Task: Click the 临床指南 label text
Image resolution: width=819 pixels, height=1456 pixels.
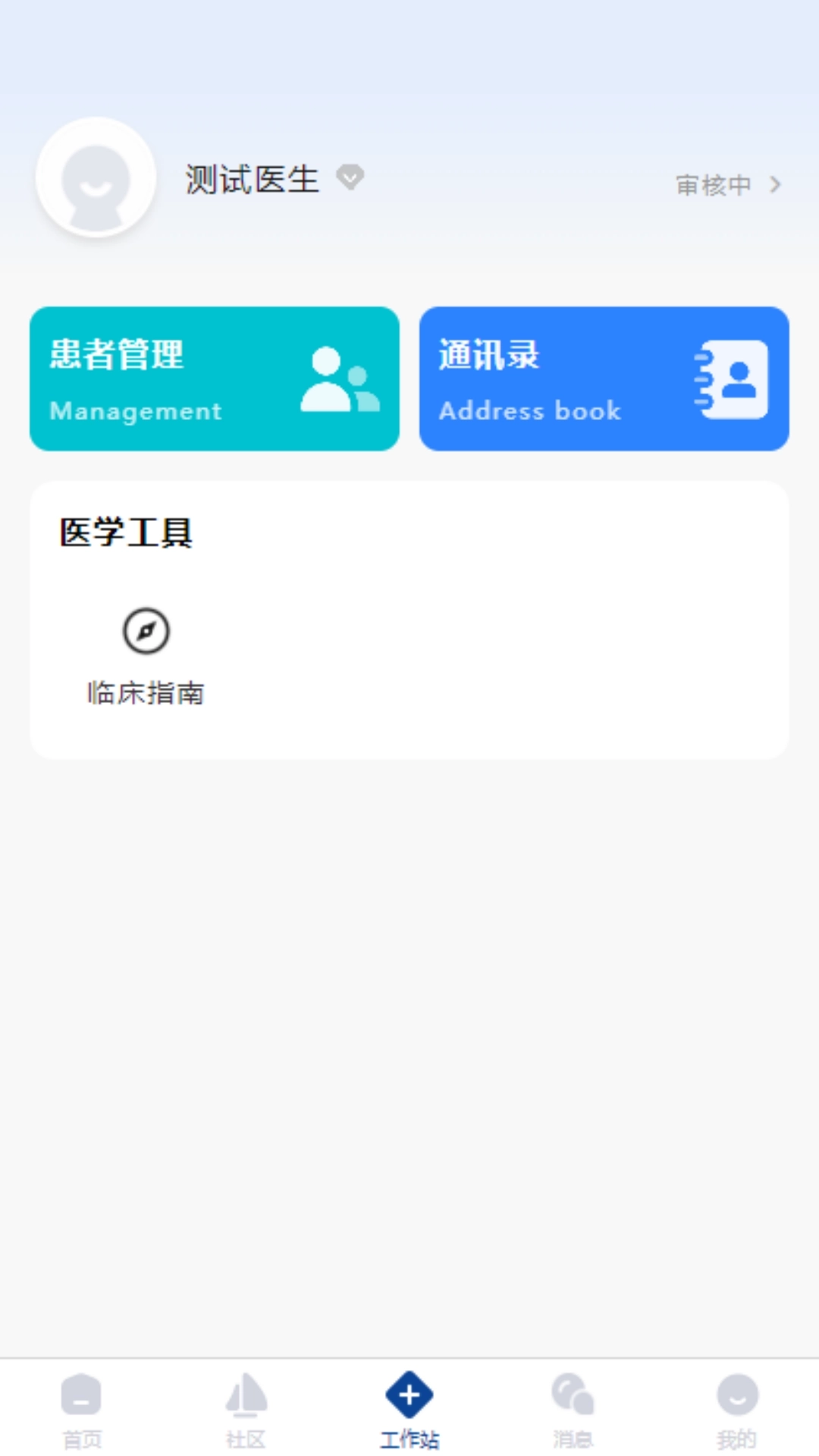Action: pos(146,692)
